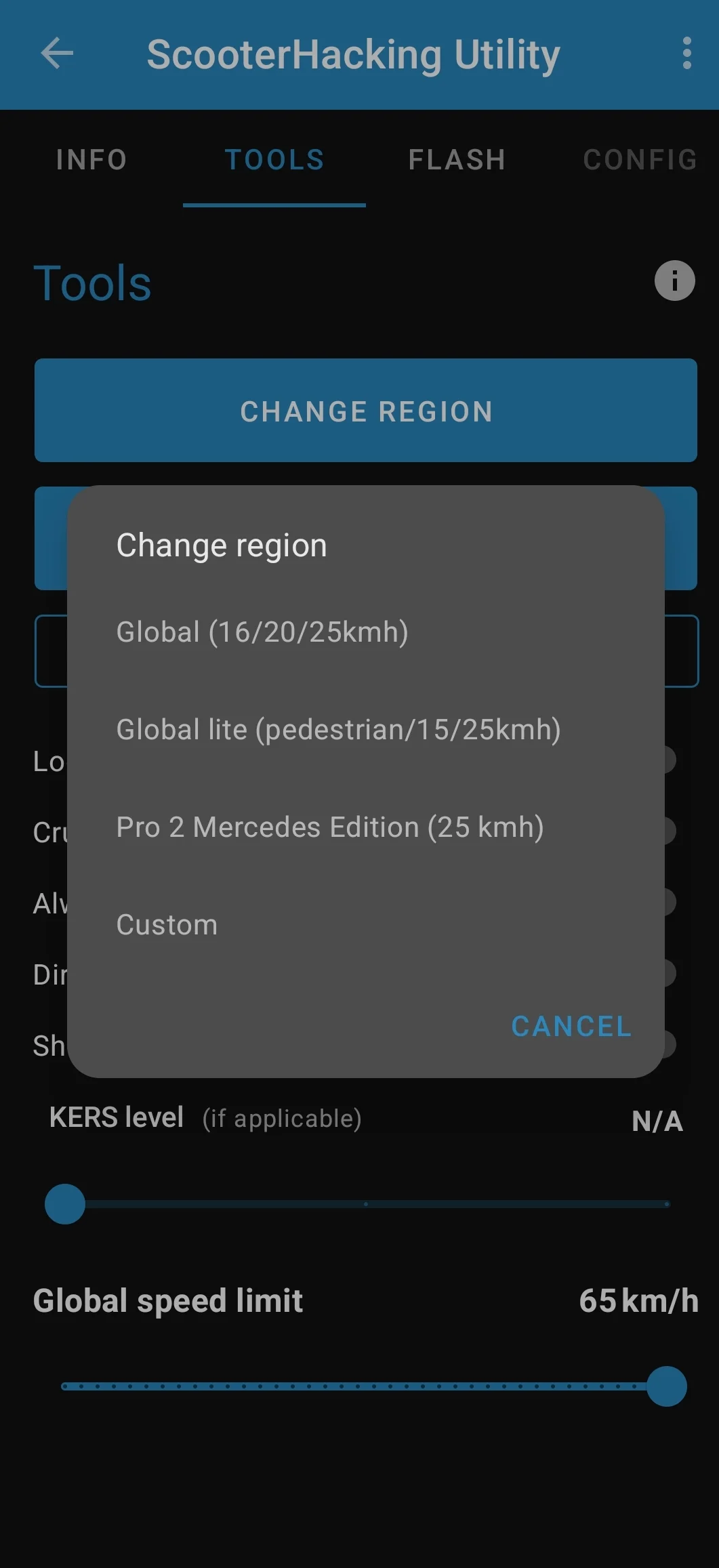Tap the Change Region button
Screen dimensions: 719x1568
point(366,411)
